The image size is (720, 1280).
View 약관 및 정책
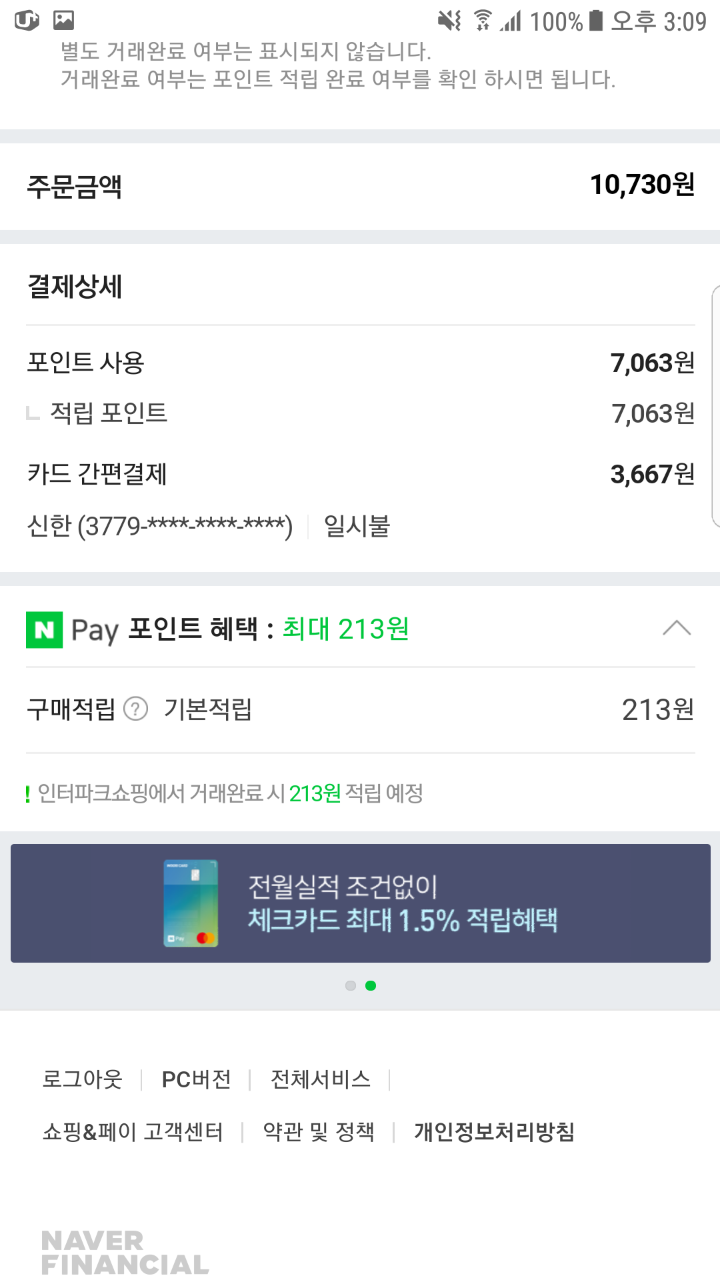point(318,1132)
